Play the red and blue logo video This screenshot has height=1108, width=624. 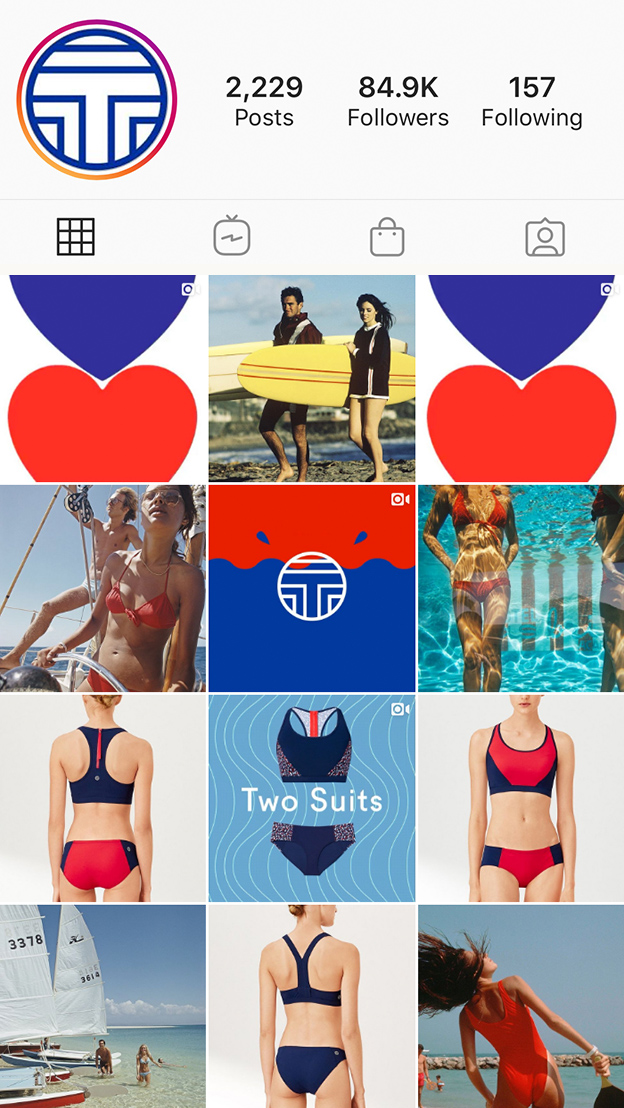pyautogui.click(x=312, y=588)
